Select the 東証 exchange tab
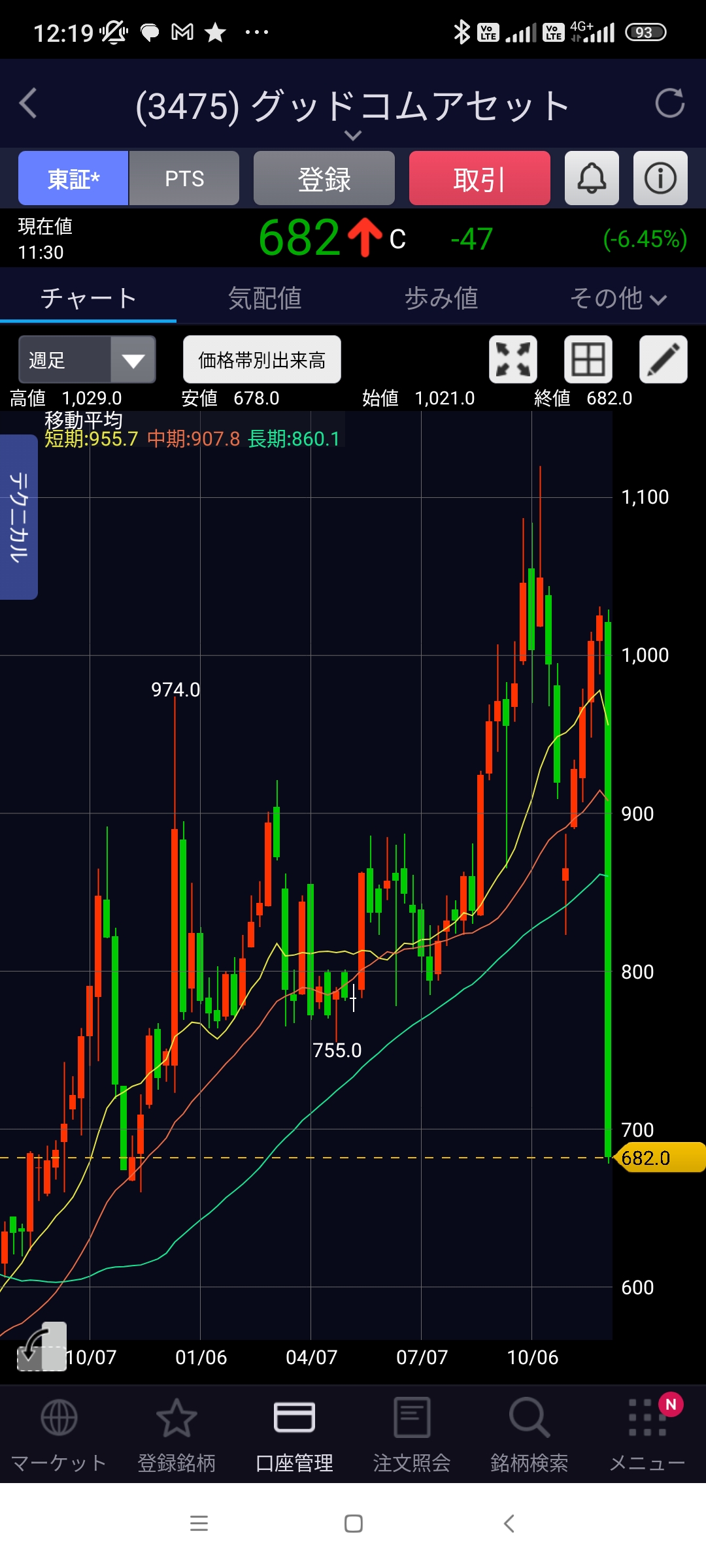706x1568 pixels. [73, 178]
